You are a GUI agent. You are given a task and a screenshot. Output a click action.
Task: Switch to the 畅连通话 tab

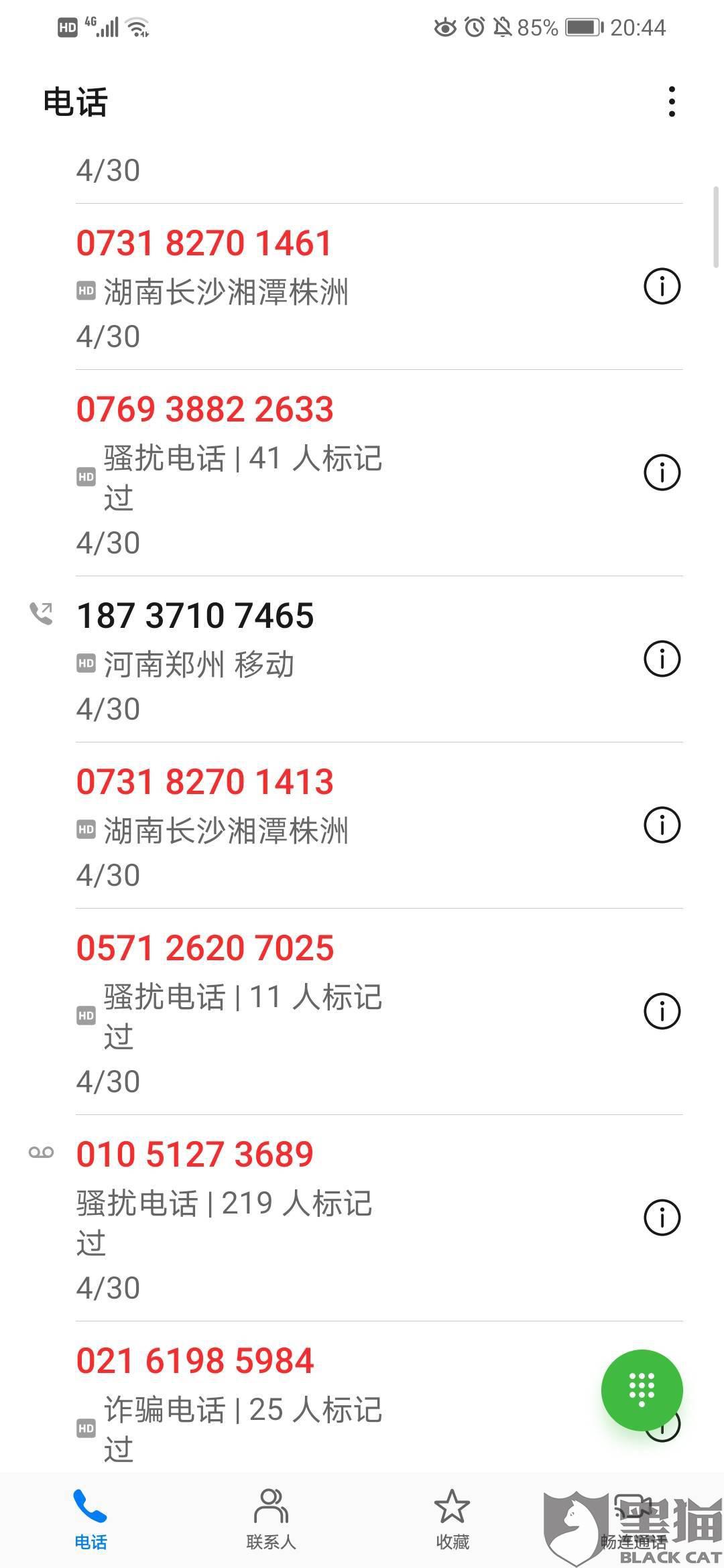point(633,1518)
